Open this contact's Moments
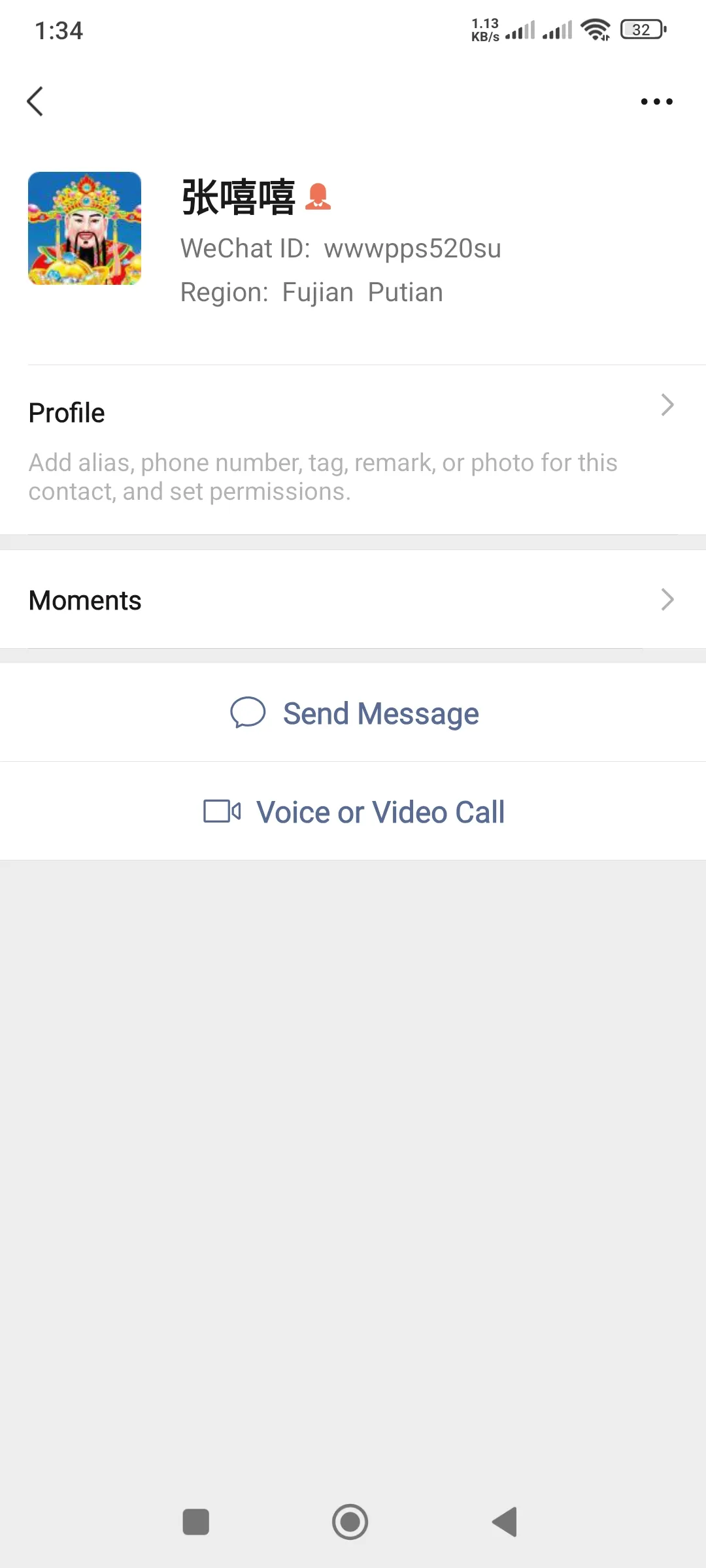This screenshot has width=706, height=1568. 353,600
